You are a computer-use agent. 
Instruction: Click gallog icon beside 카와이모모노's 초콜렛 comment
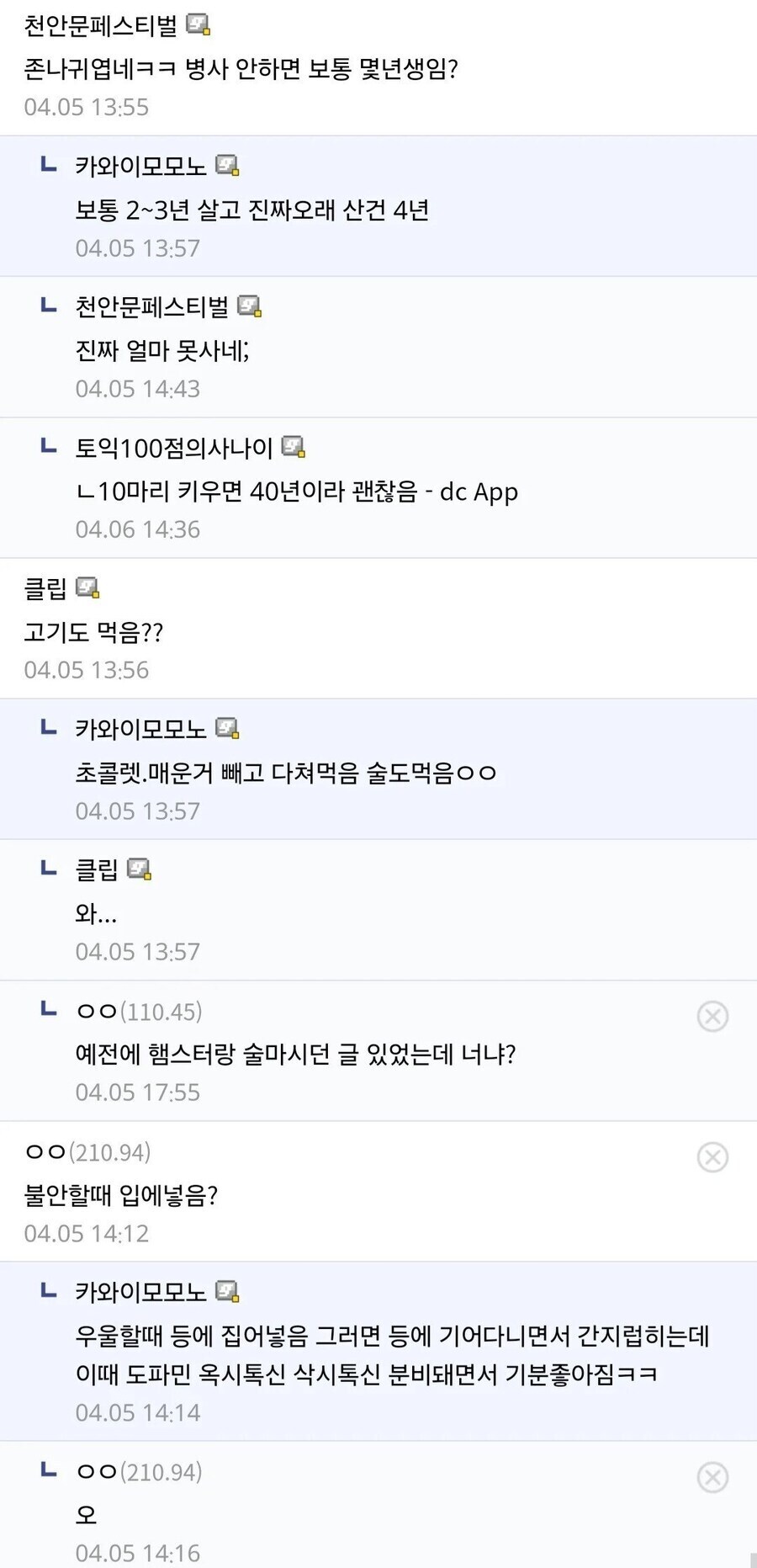click(228, 729)
